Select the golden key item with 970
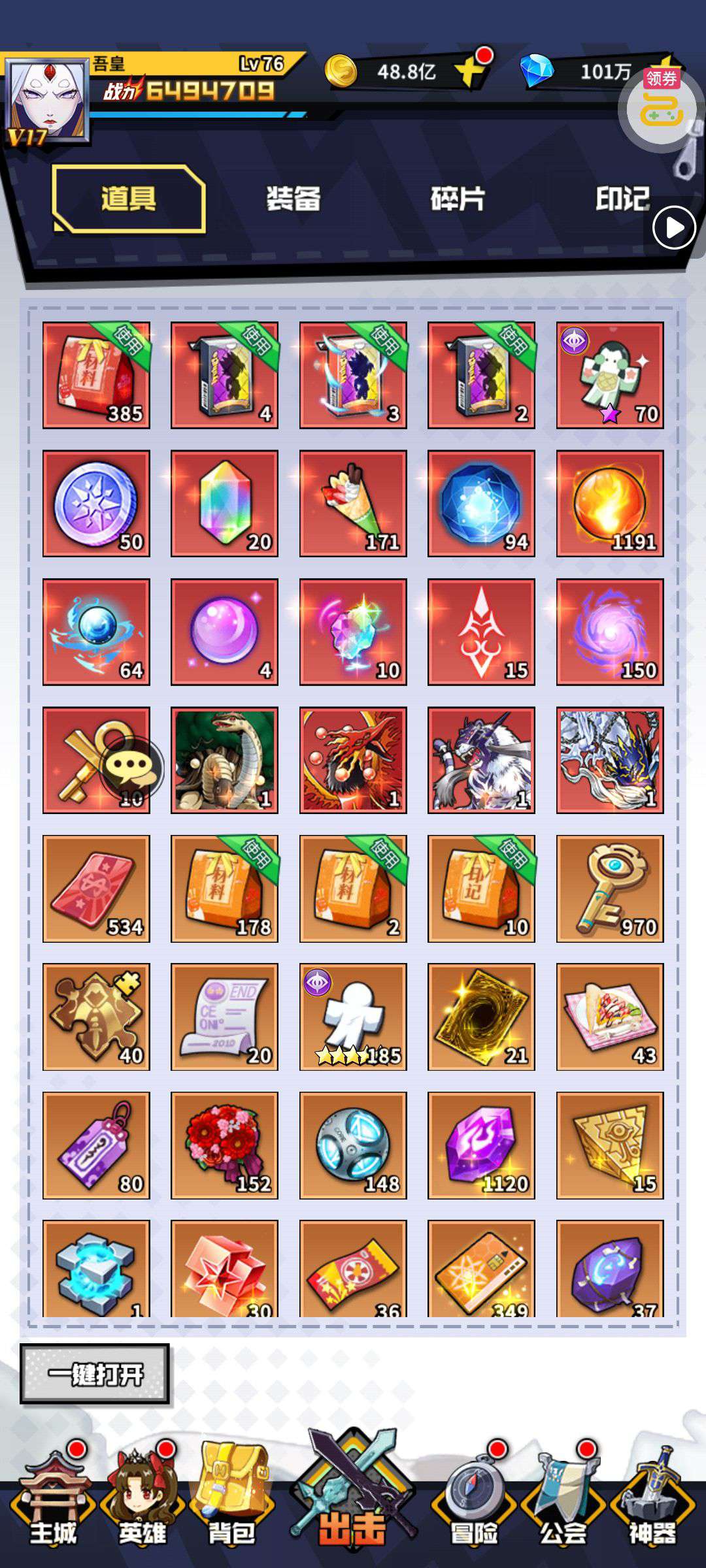The height and width of the screenshot is (1568, 706). 610,889
